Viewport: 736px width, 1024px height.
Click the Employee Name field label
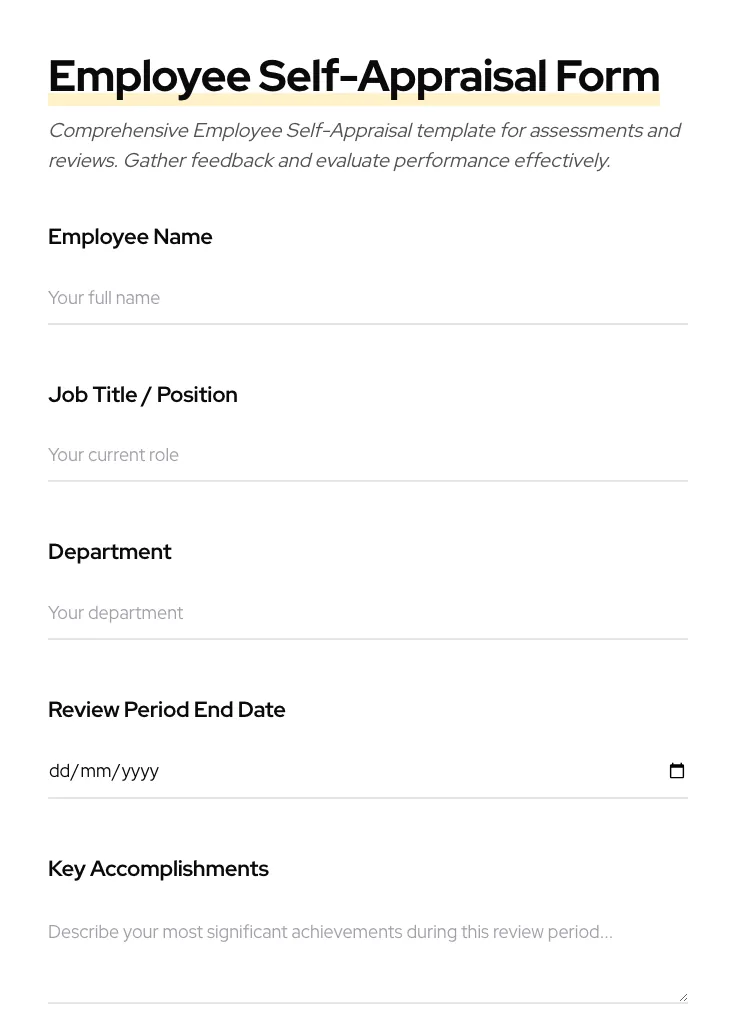click(130, 237)
